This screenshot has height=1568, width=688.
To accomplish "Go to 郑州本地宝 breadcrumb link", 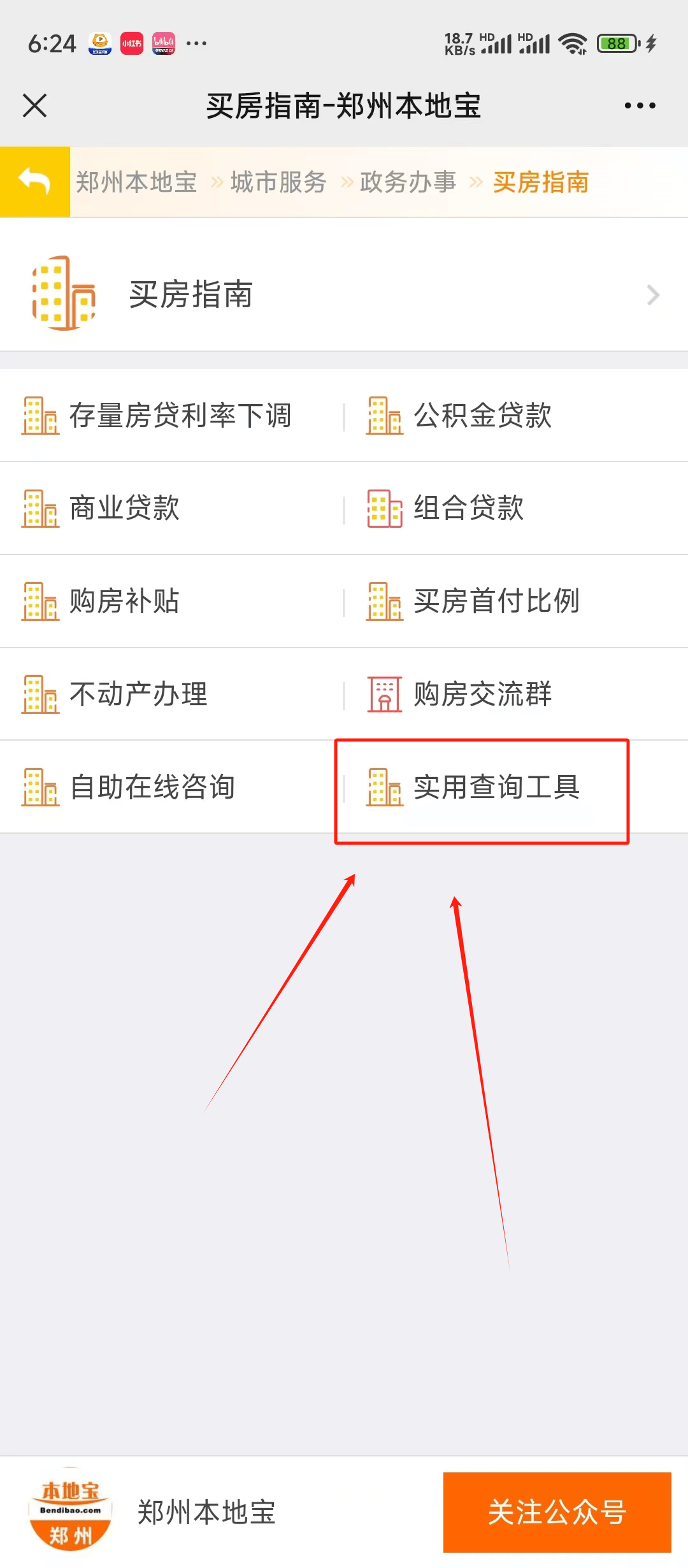I will click(x=136, y=182).
